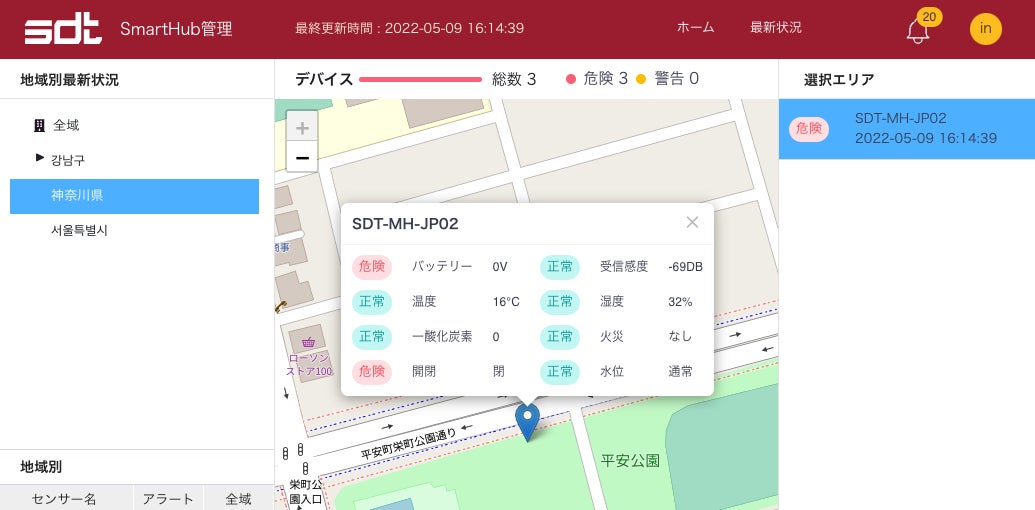The height and width of the screenshot is (510, 1035).
Task: Tap the blue device marker on the map
Action: tap(527, 419)
